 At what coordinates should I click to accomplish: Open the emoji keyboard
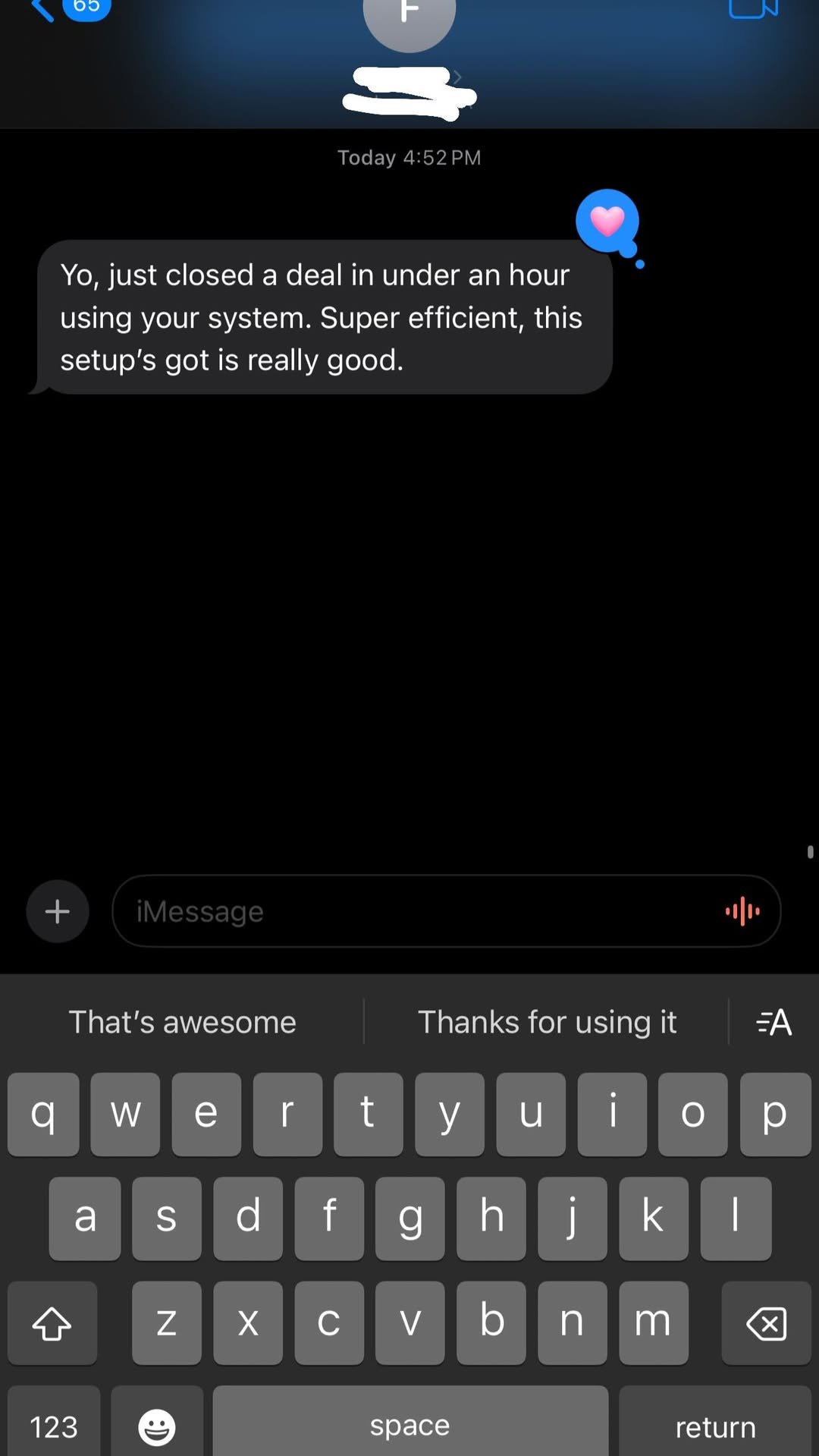point(156,1425)
